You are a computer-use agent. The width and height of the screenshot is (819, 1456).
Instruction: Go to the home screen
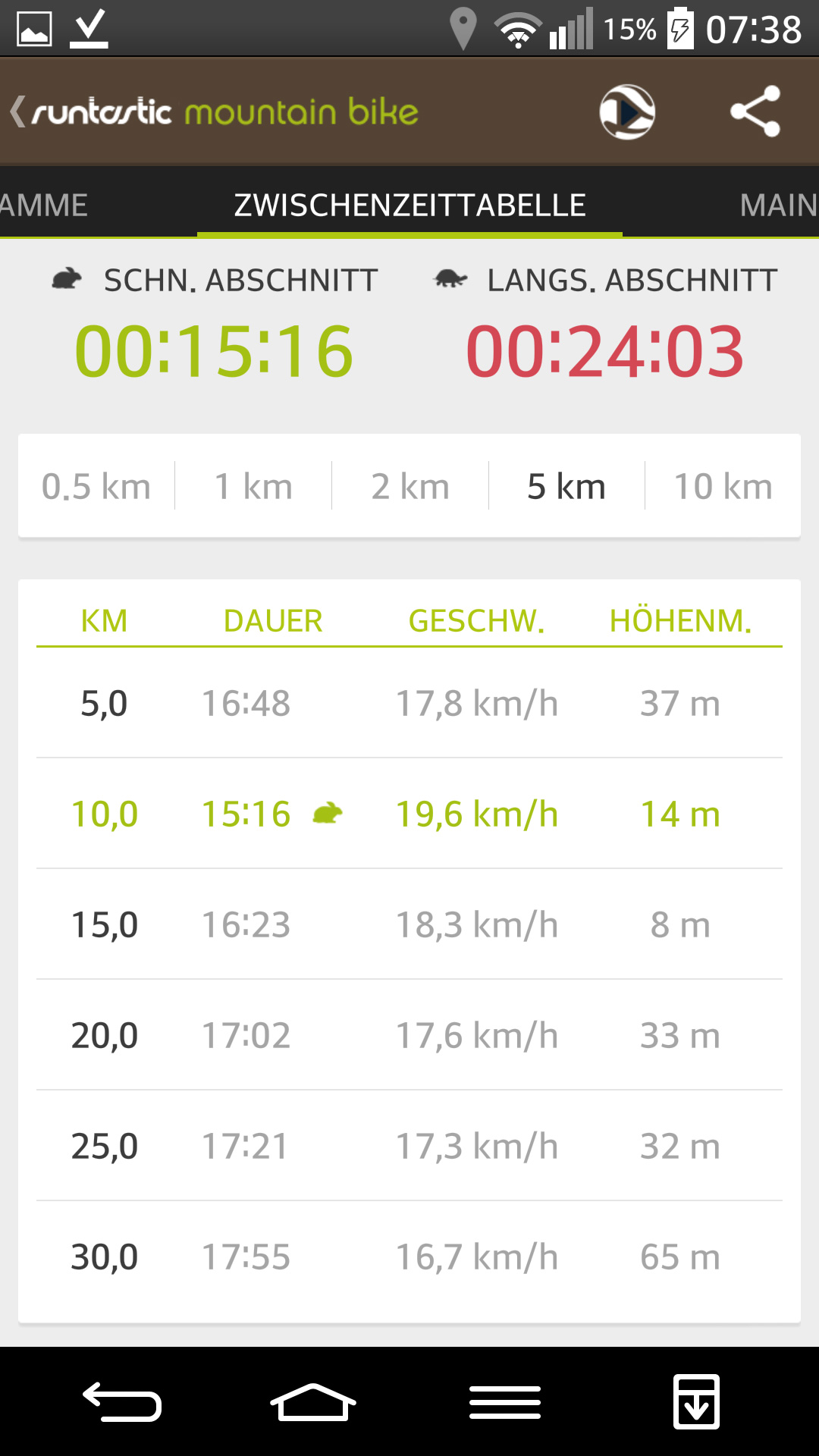click(313, 1401)
